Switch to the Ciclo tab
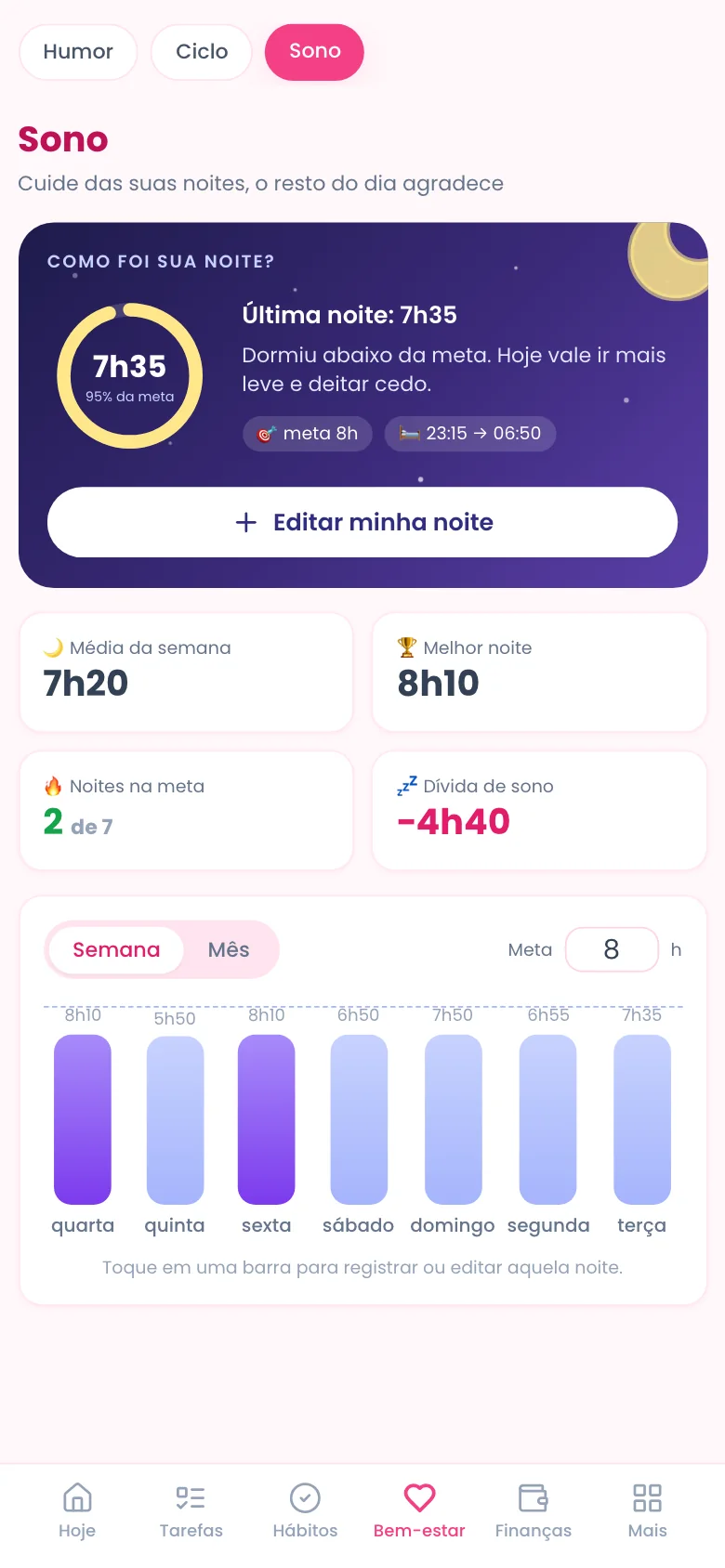725x1568 pixels. coord(202,52)
